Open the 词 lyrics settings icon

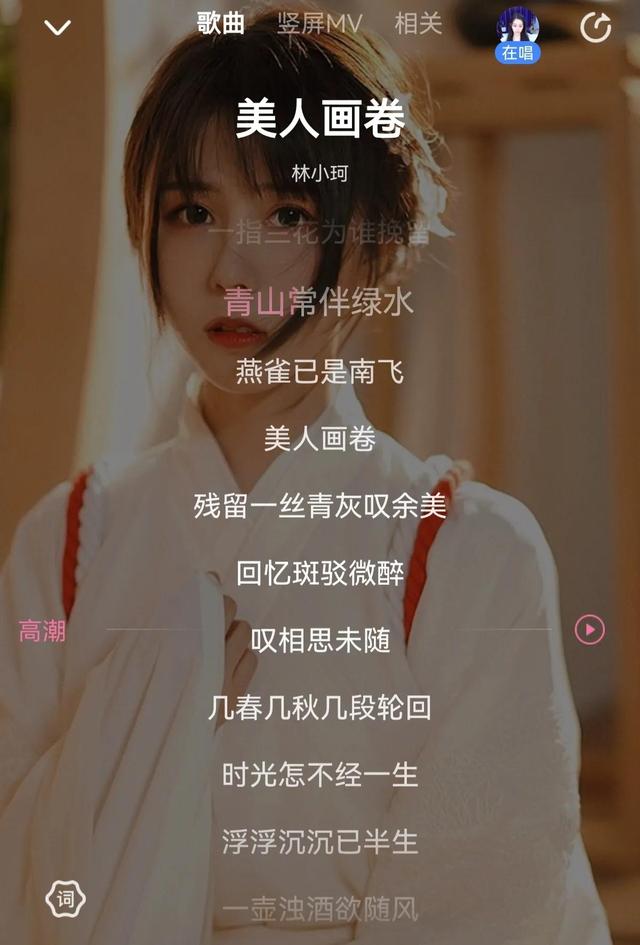[66, 899]
